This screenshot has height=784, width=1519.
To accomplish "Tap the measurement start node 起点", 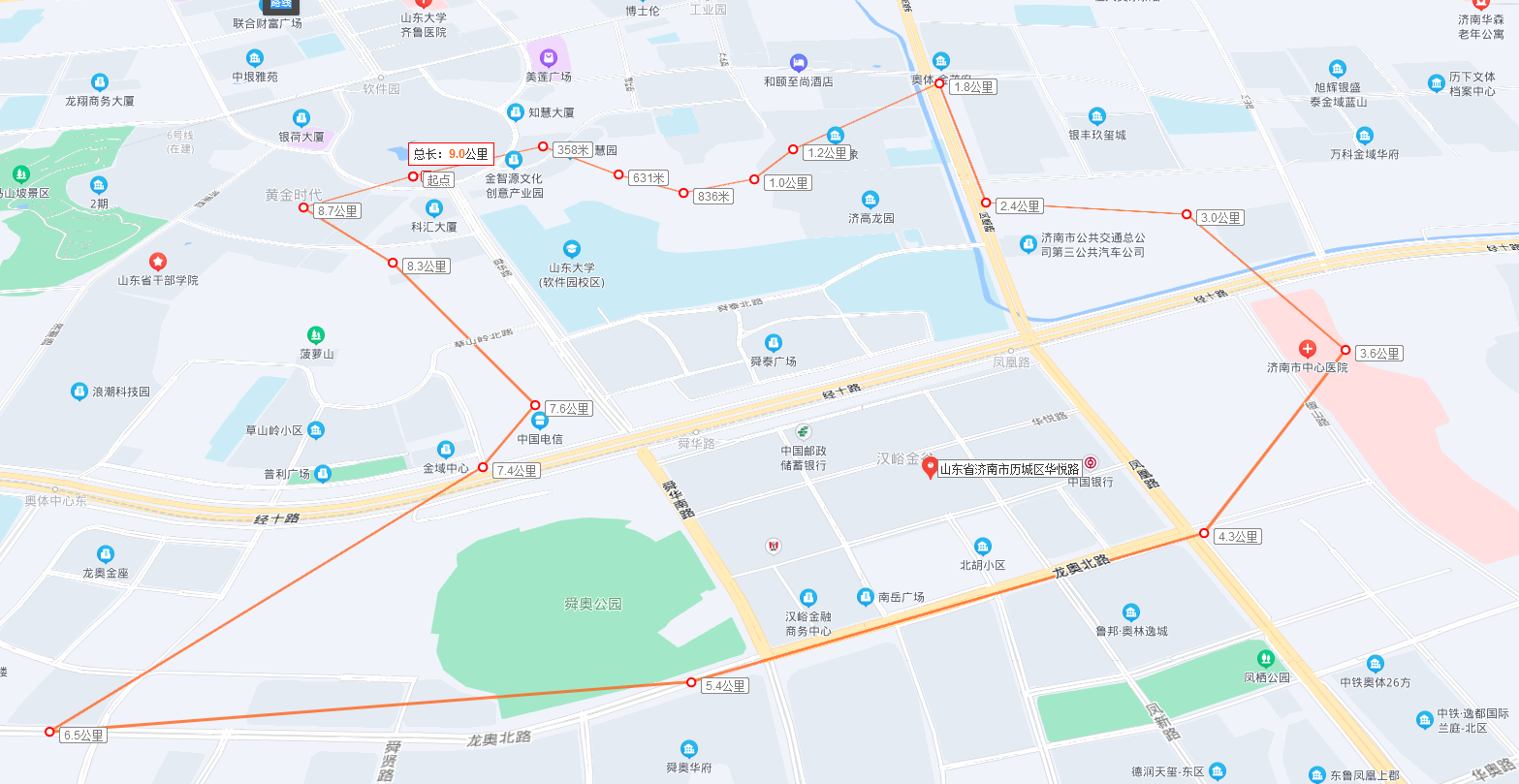I will (x=413, y=176).
